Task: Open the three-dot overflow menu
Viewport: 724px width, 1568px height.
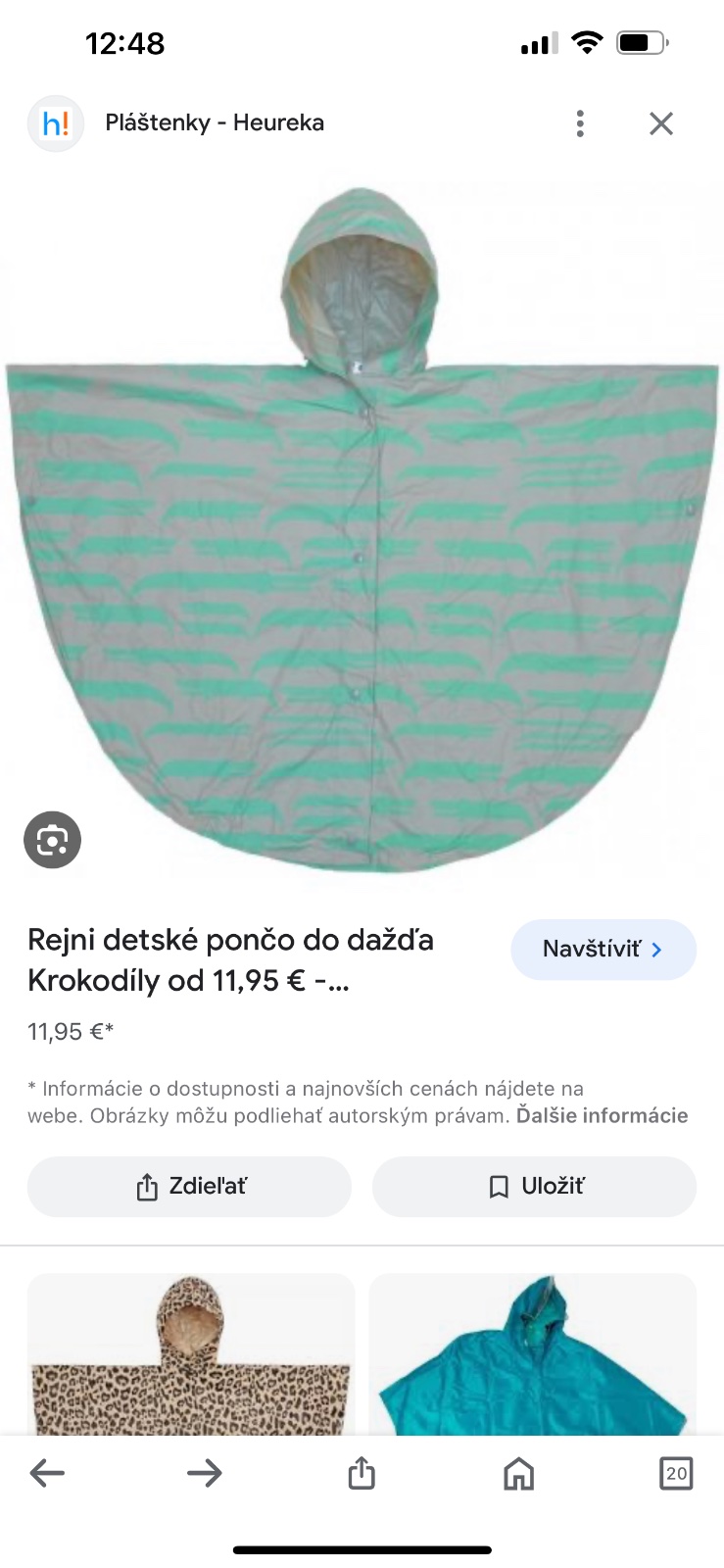Action: point(580,123)
